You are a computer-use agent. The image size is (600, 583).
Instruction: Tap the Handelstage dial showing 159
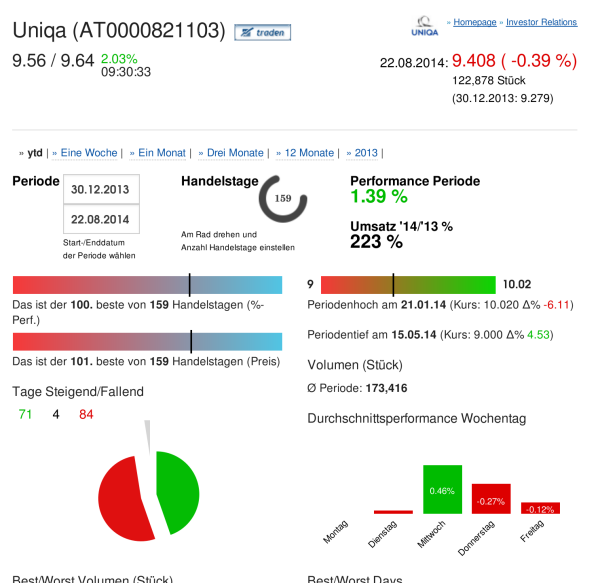283,198
